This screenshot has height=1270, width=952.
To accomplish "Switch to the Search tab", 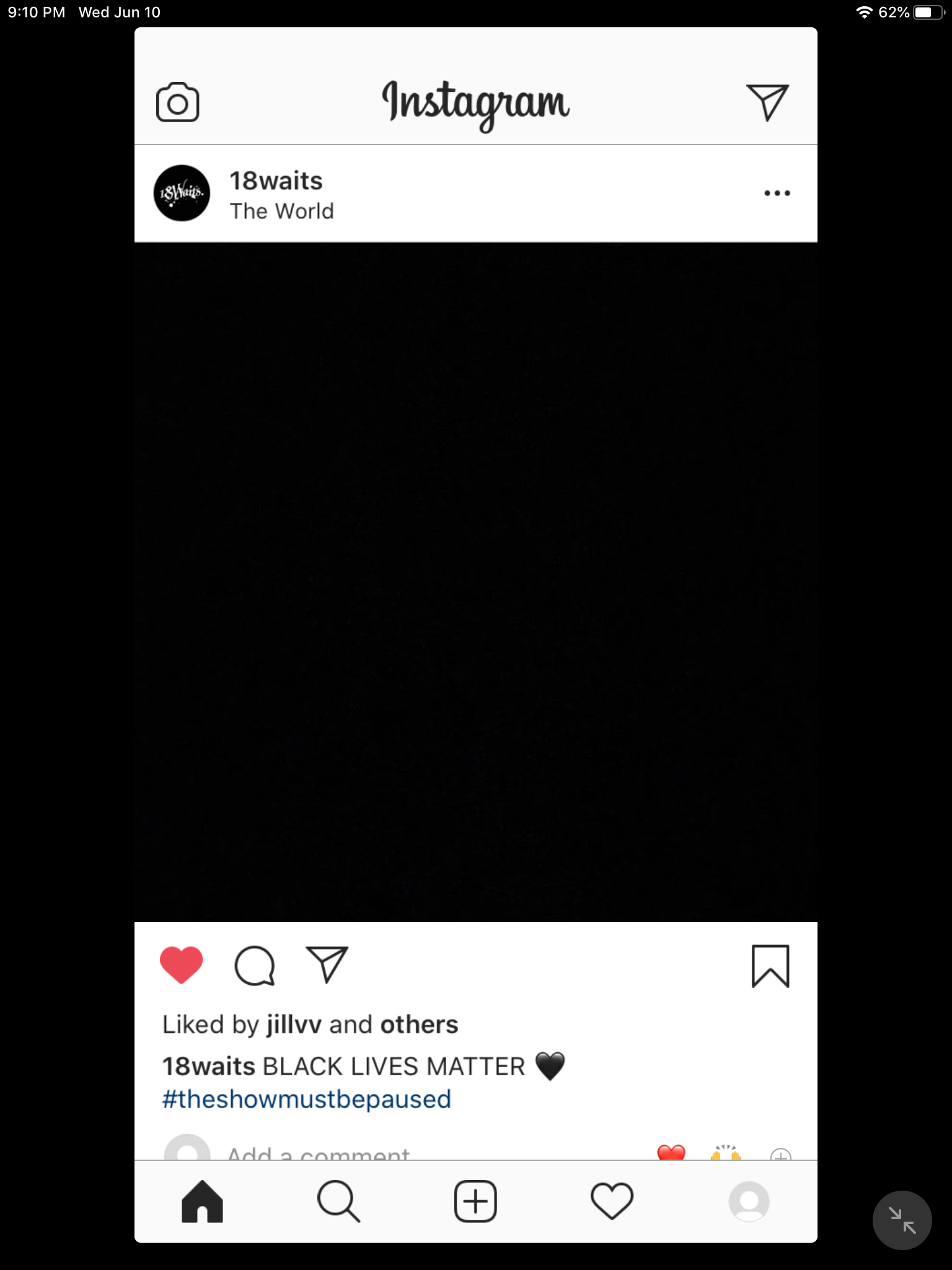I will point(338,1201).
